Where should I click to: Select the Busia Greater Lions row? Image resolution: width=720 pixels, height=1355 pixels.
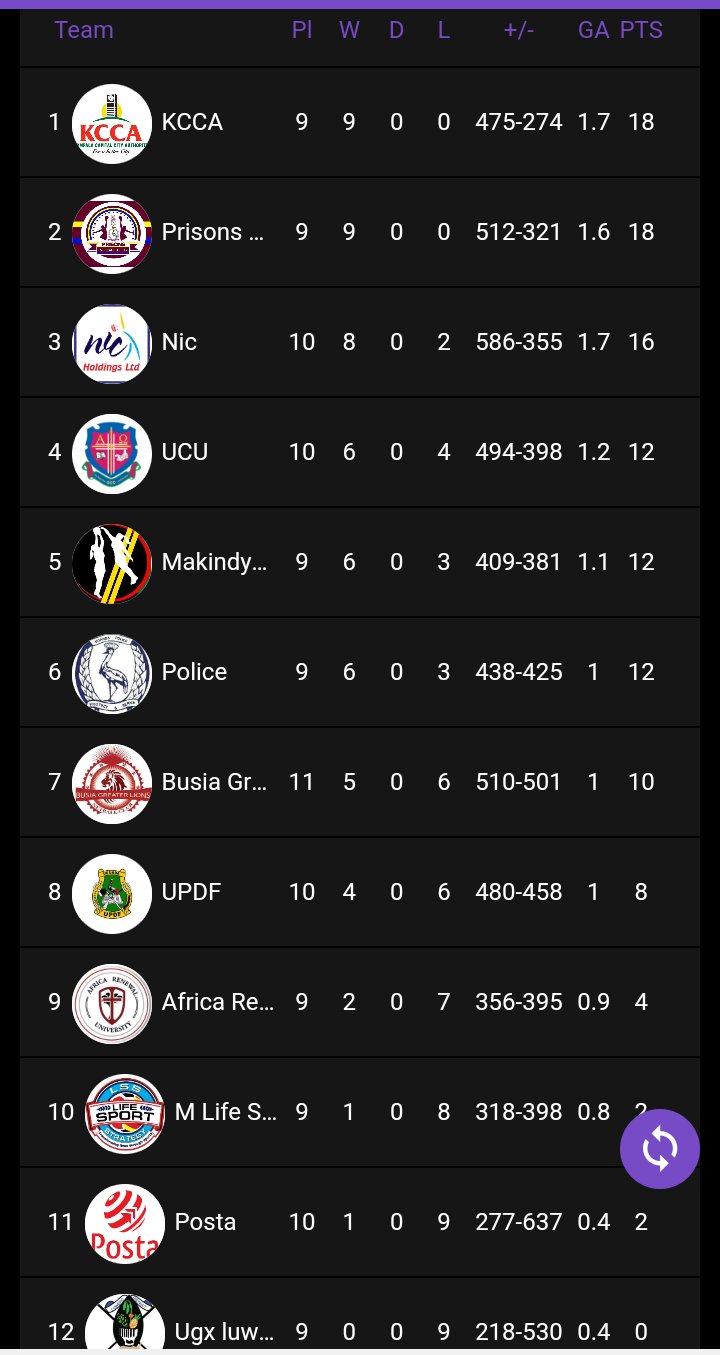pos(360,782)
